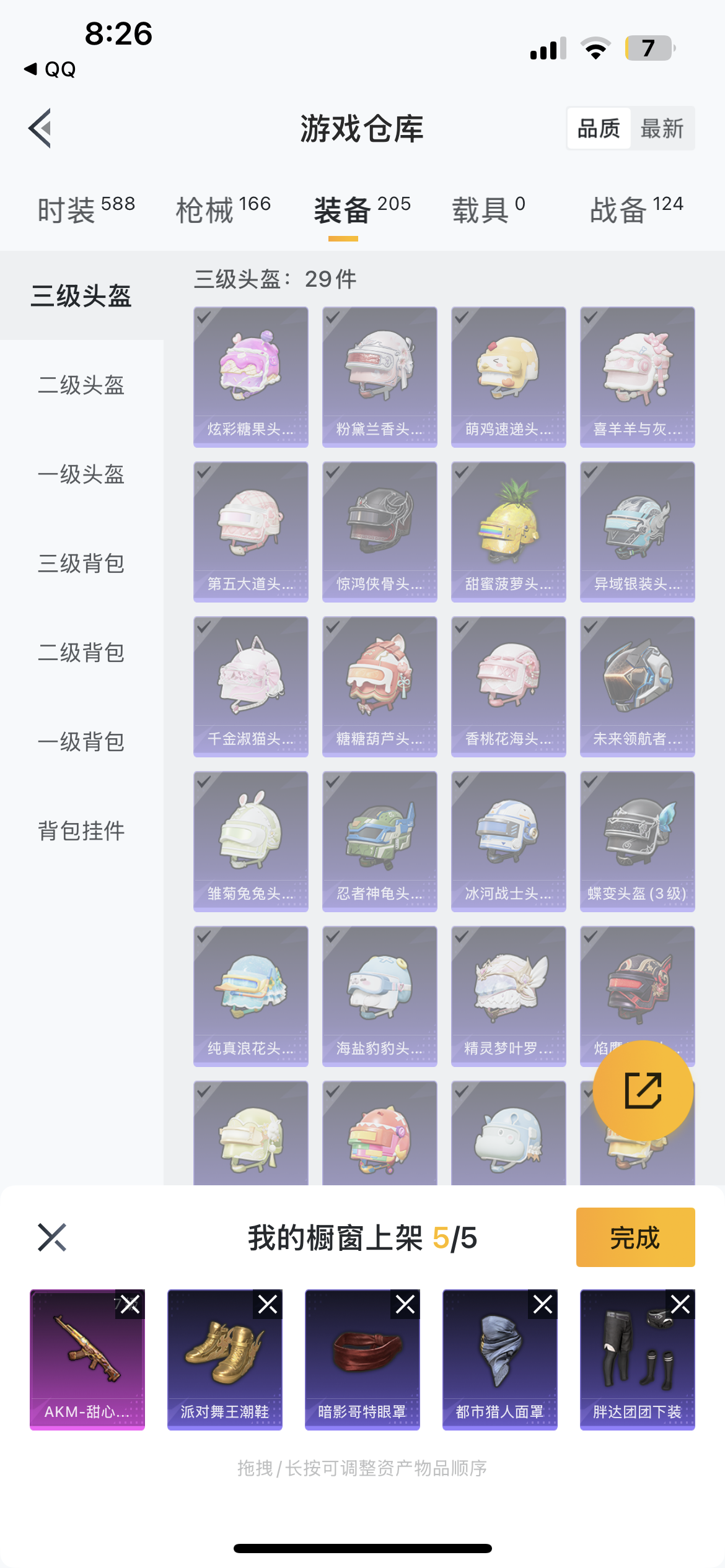The width and height of the screenshot is (725, 1568).
Task: Select the 炫彩糖果头盔 item
Action: pyautogui.click(x=250, y=377)
